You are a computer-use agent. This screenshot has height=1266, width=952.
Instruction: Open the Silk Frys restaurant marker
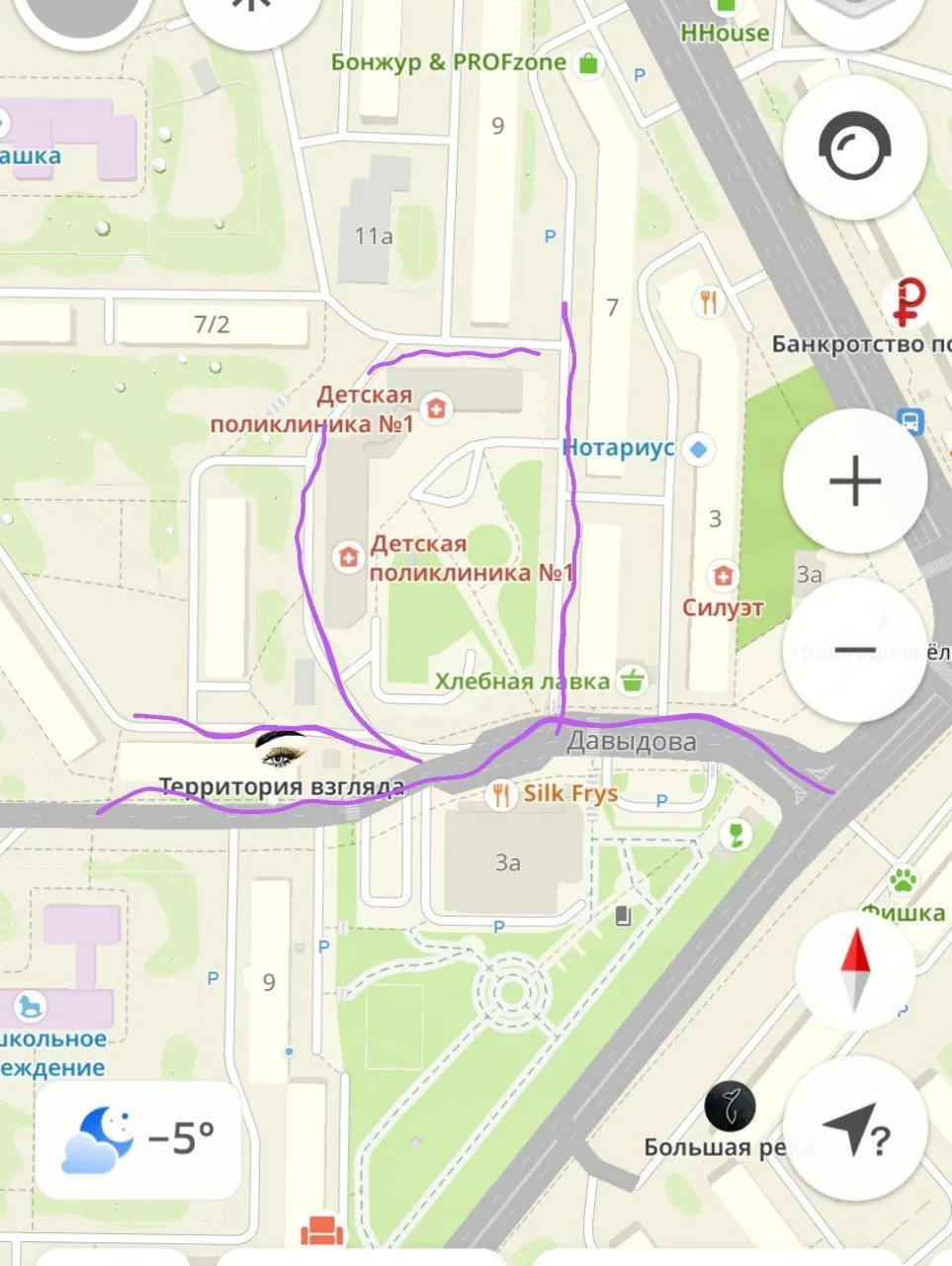pyautogui.click(x=502, y=794)
